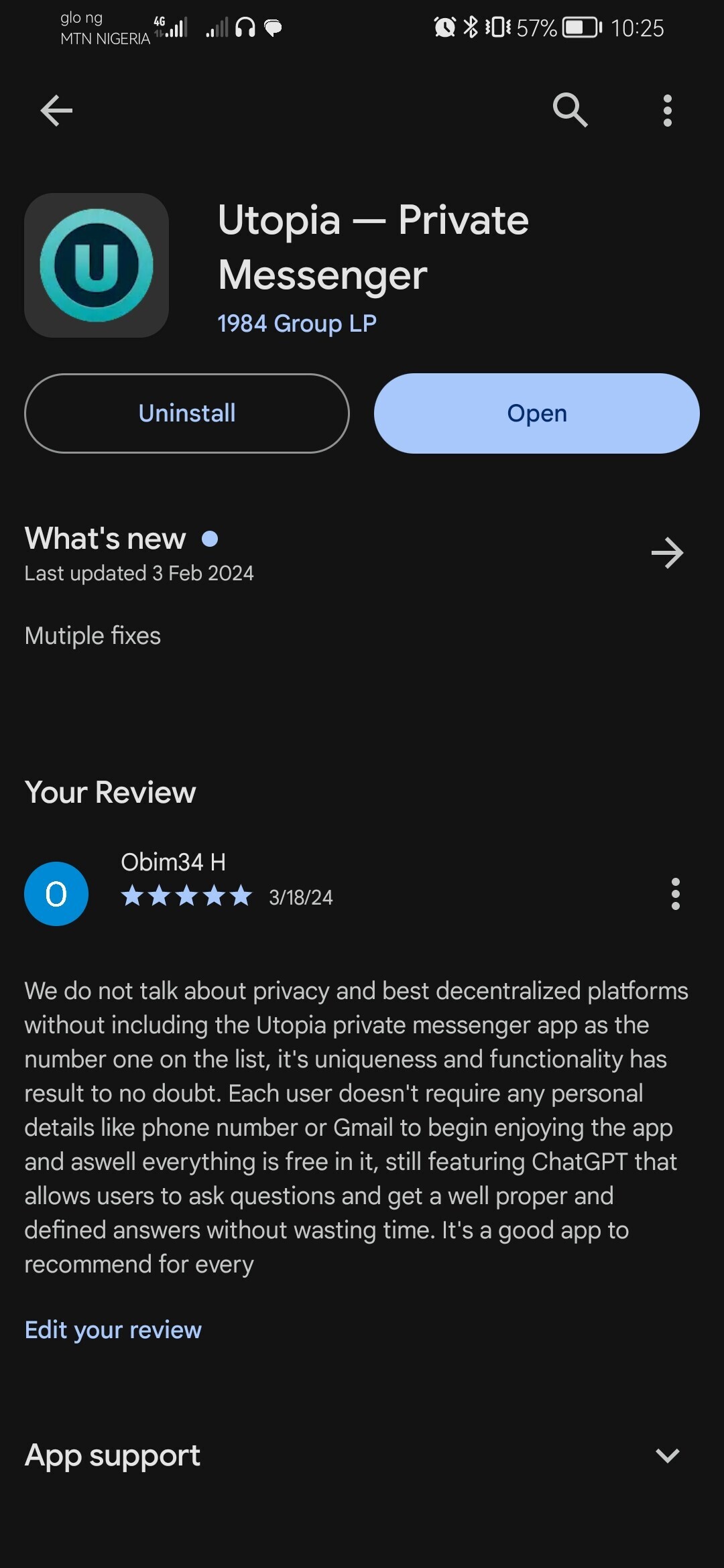Go back using the arrow icon

[56, 111]
